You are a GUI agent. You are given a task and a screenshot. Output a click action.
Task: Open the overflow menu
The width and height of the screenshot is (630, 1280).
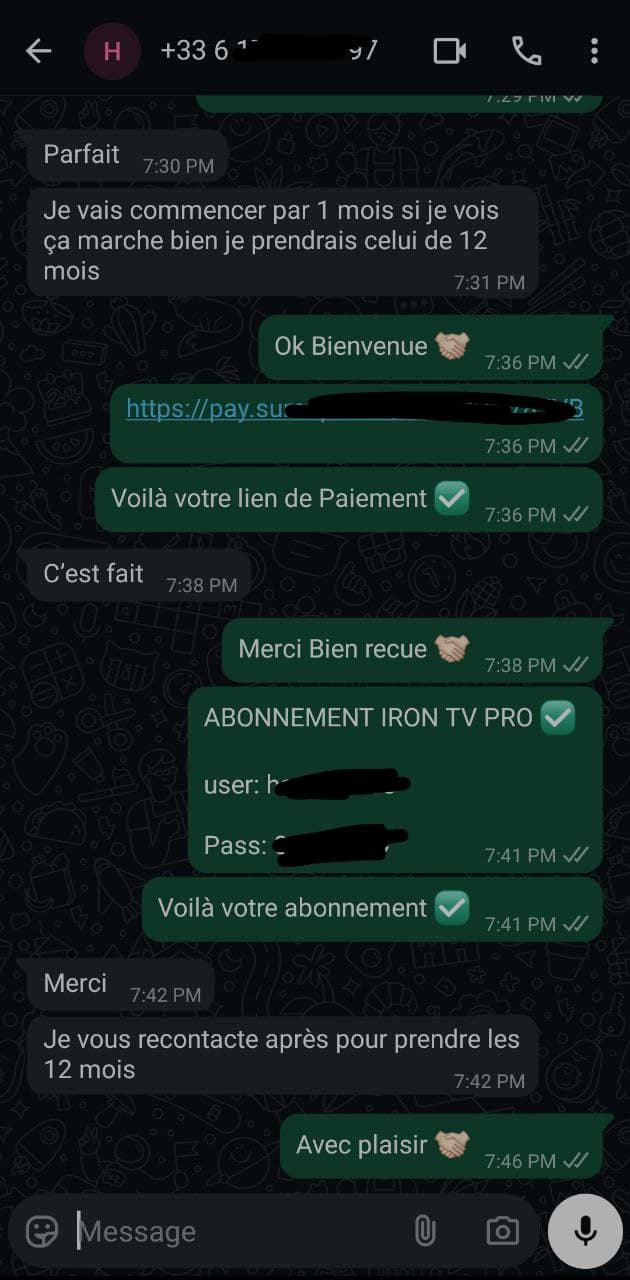594,51
